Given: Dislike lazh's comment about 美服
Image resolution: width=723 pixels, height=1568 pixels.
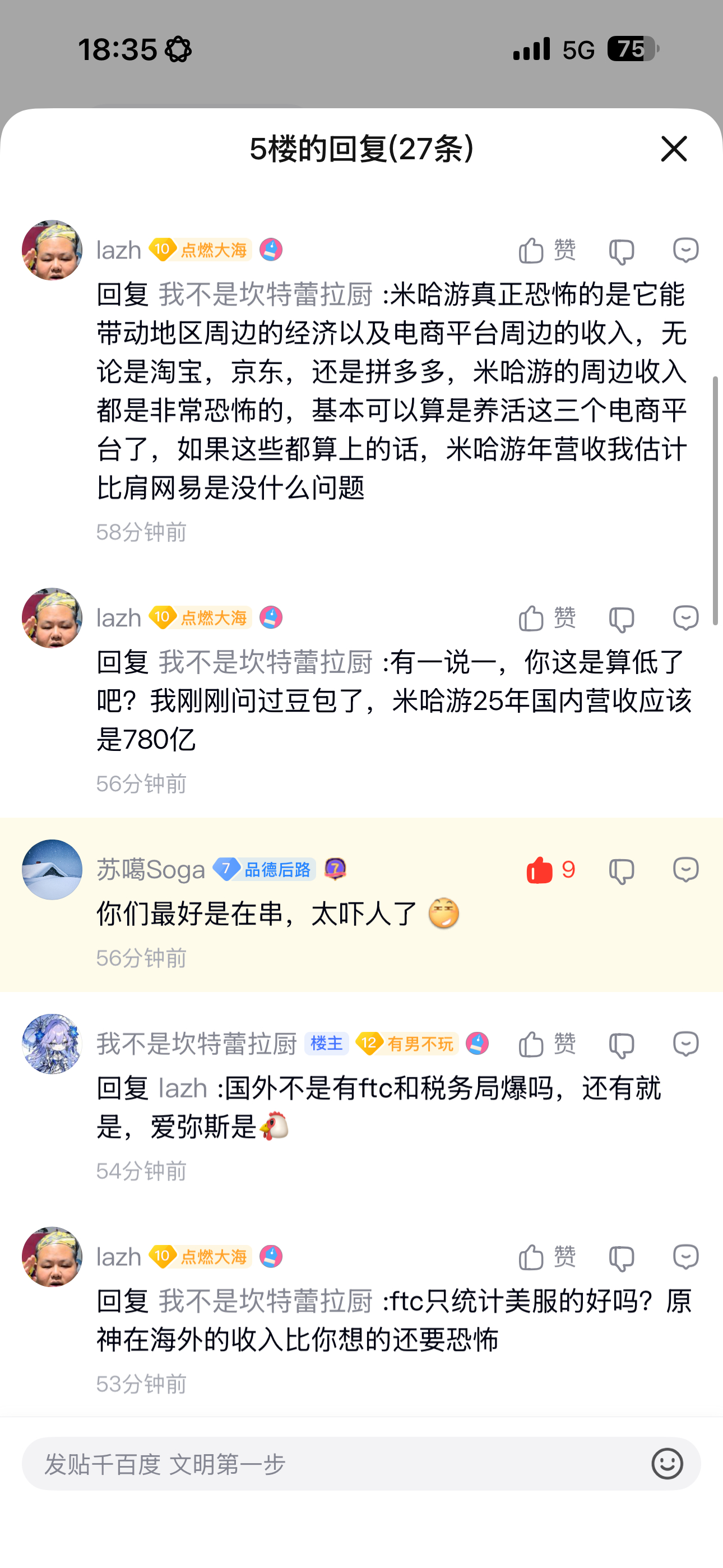Looking at the screenshot, I should point(622,1258).
